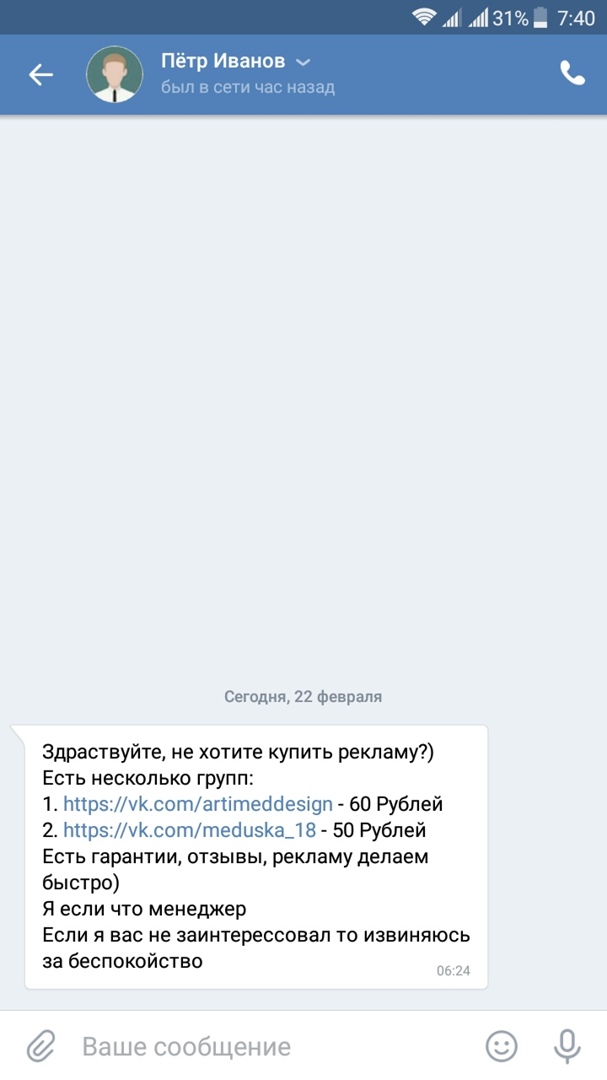Viewport: 607px width, 1080px height.
Task: Attach a file with the paperclip icon
Action: pyautogui.click(x=41, y=1047)
